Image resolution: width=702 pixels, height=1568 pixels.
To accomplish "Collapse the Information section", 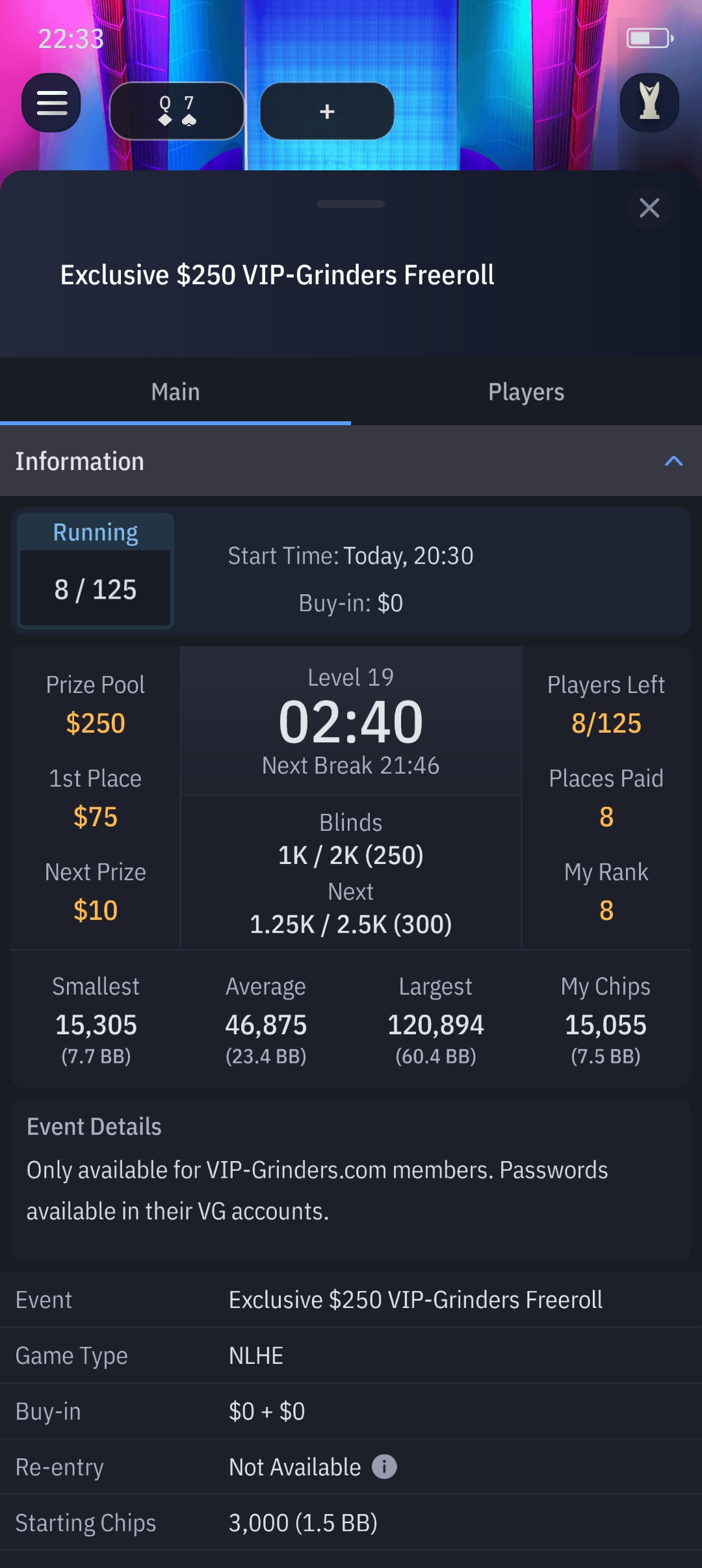I will coord(673,461).
